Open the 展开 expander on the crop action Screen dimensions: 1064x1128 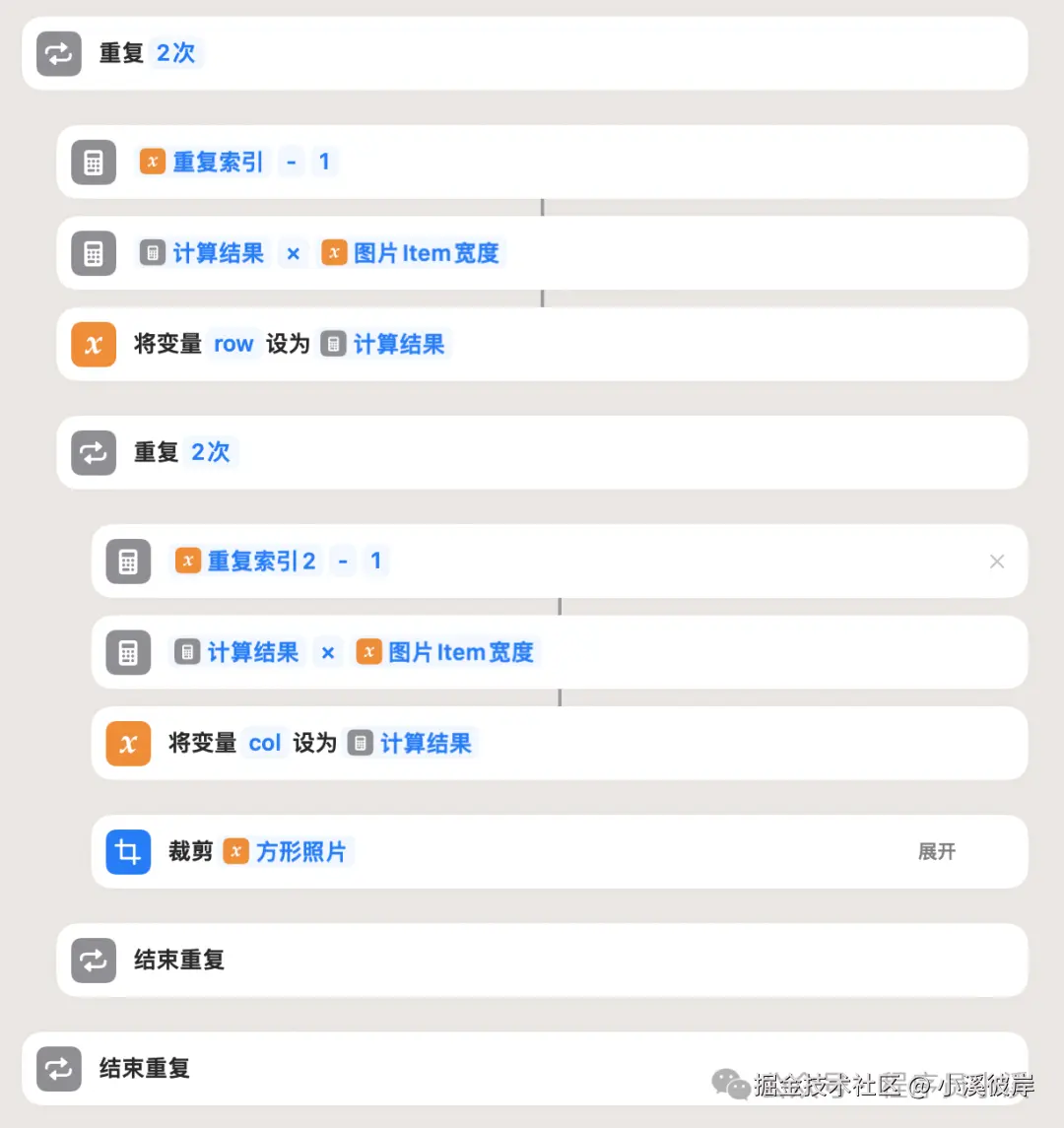936,852
